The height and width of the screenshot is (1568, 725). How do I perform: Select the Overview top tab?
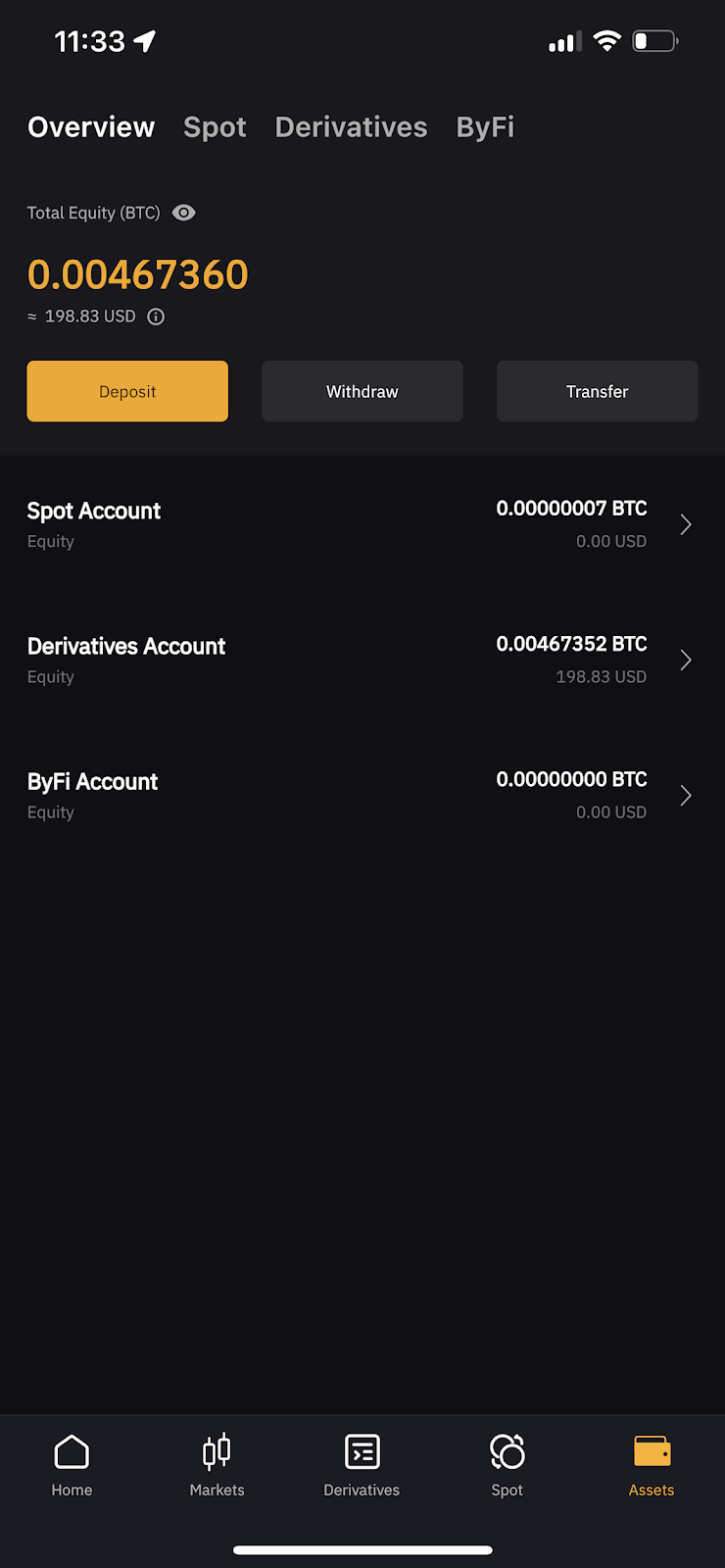pyautogui.click(x=91, y=127)
